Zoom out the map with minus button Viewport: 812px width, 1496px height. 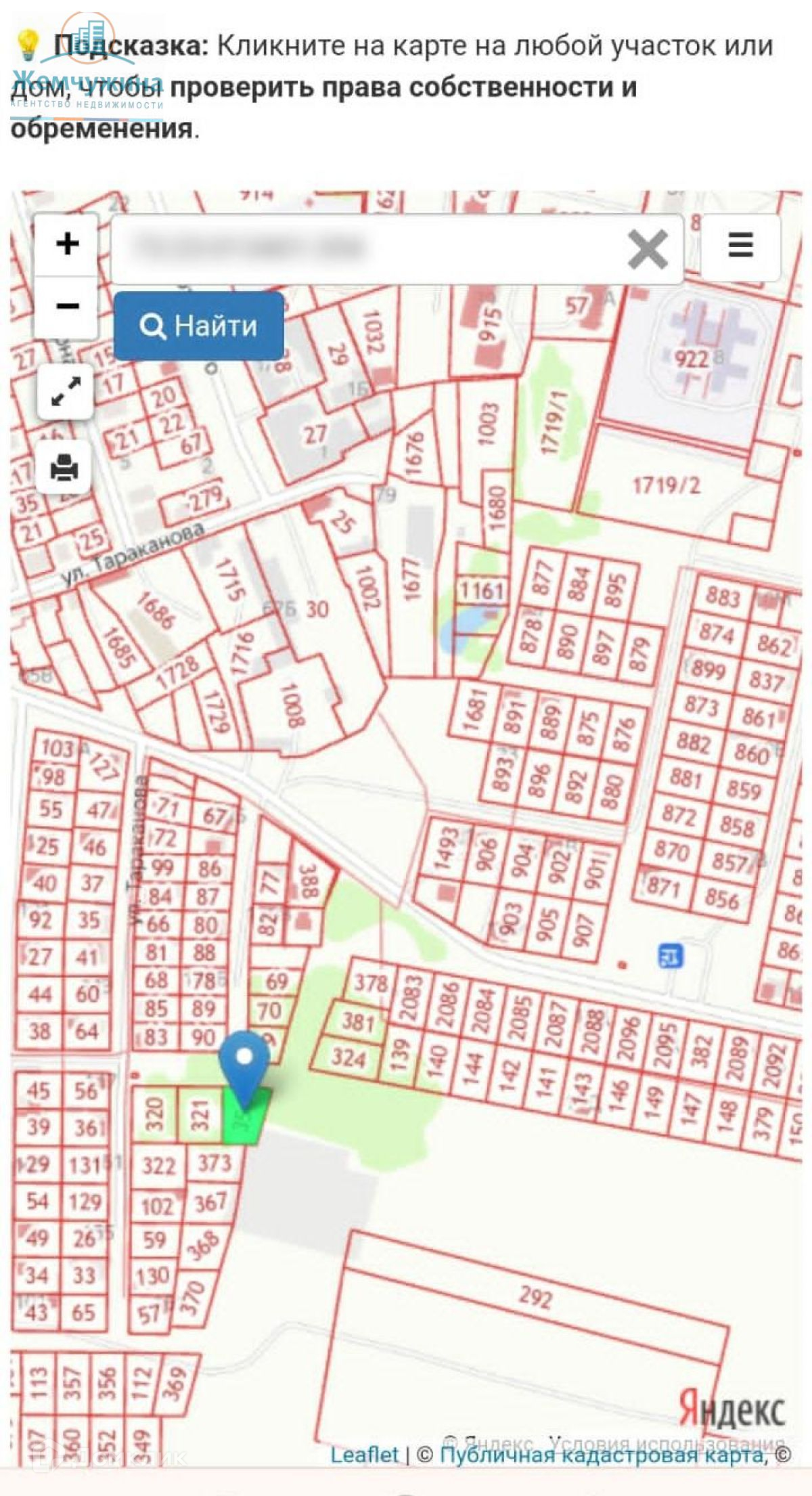pyautogui.click(x=66, y=307)
